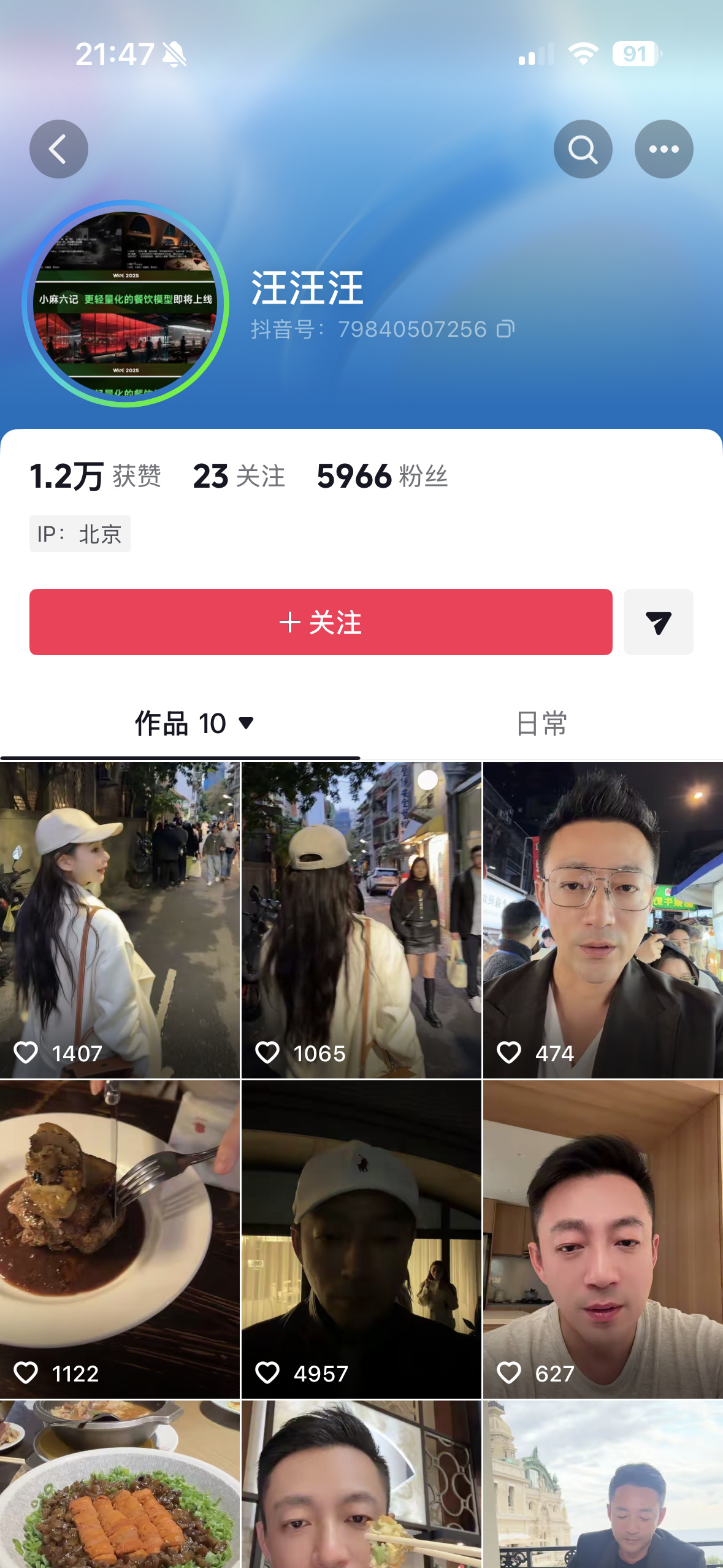Viewport: 723px width, 1568px height.
Task: Open the video with 474 likes
Action: (603, 920)
